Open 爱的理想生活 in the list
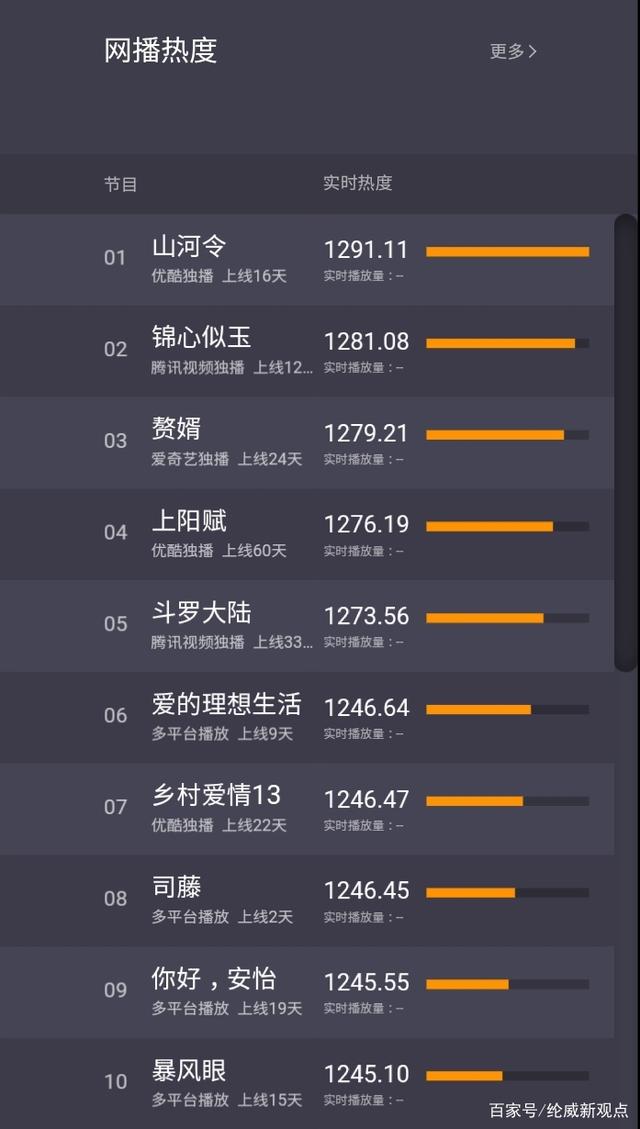 (x=307, y=716)
